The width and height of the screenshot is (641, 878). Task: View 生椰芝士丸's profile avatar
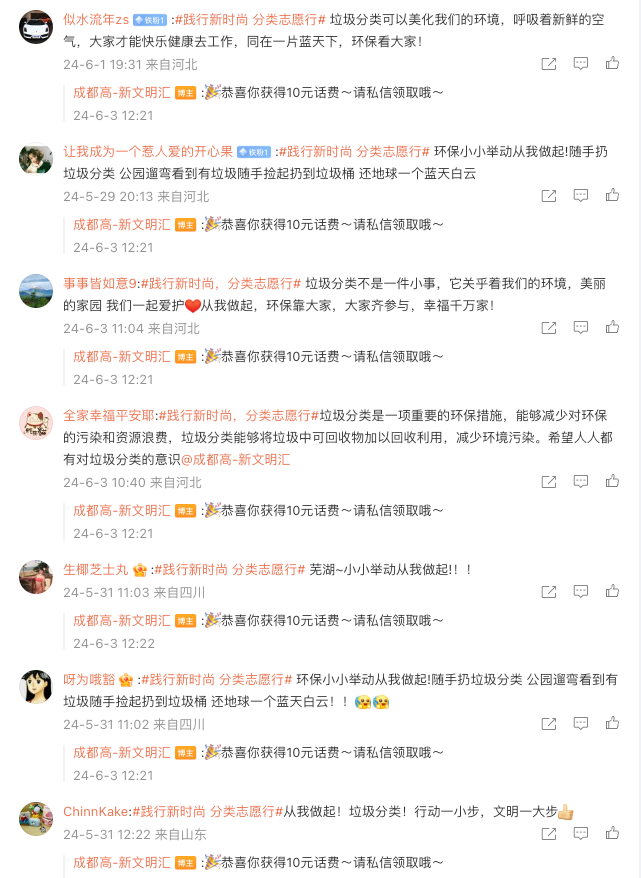(x=36, y=577)
